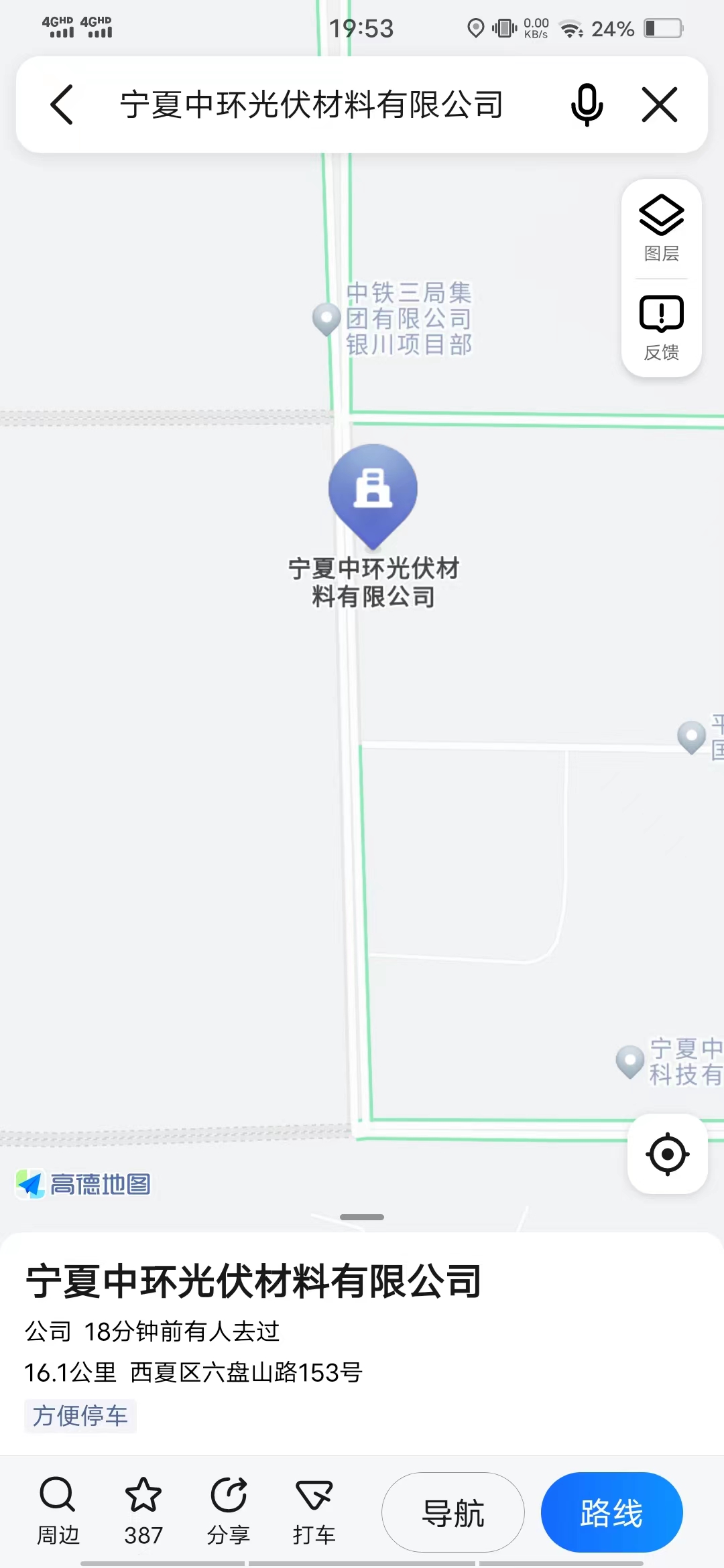Open the 宁夏中环光伏材料有限公司 details card
The width and height of the screenshot is (724, 1568).
click(x=253, y=1281)
